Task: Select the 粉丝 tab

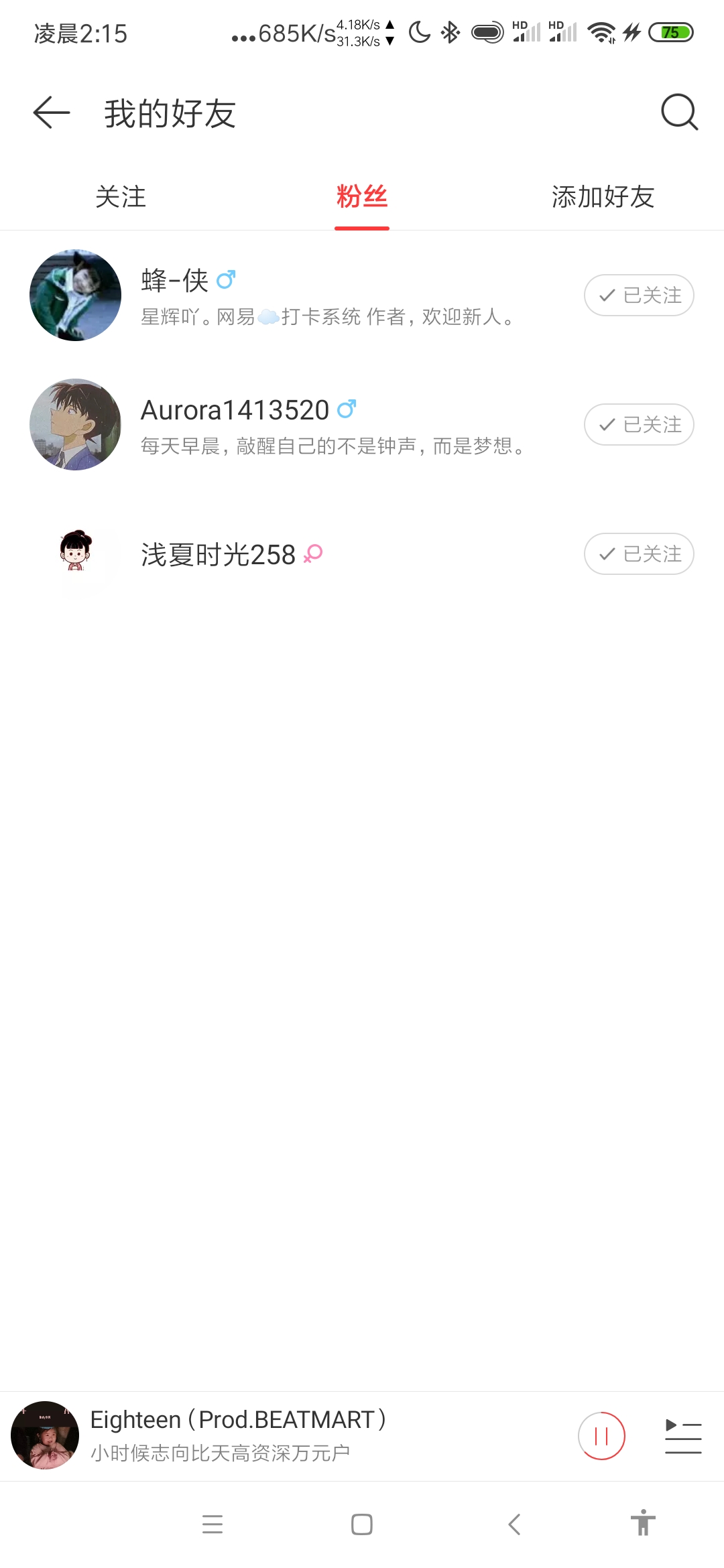Action: tap(362, 197)
